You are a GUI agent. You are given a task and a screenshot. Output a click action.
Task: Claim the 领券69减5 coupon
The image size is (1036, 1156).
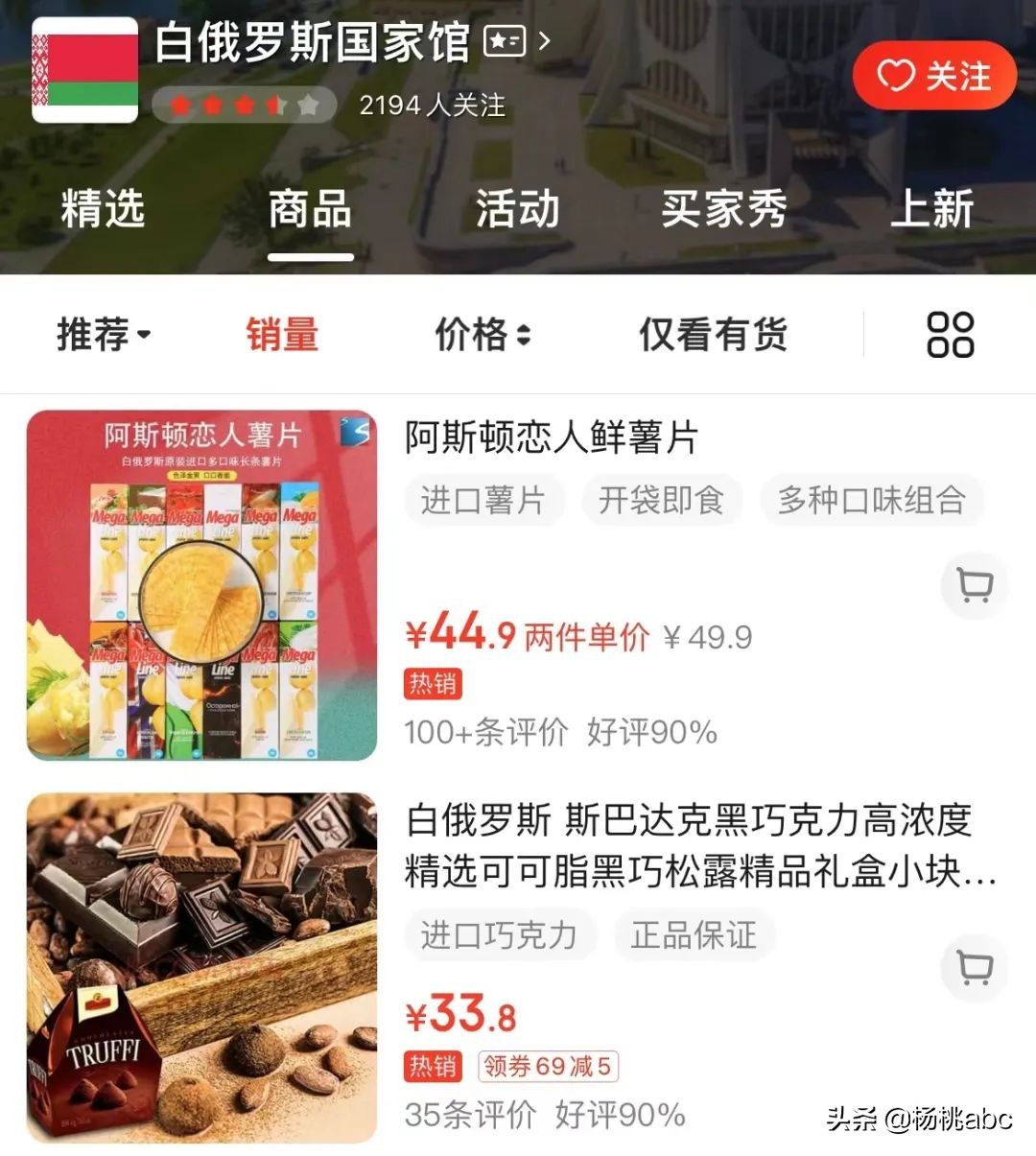(548, 1067)
